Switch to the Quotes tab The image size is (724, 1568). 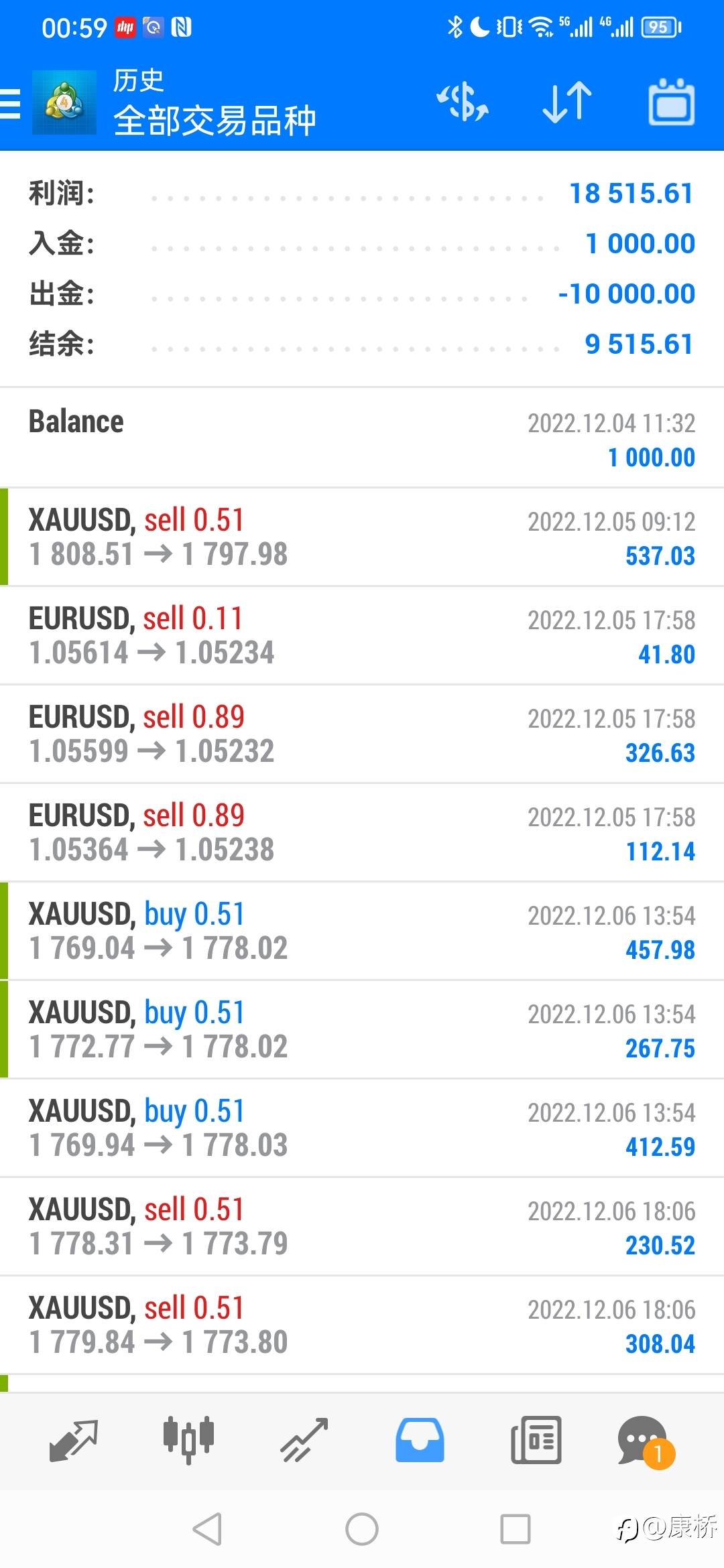coord(74,1441)
